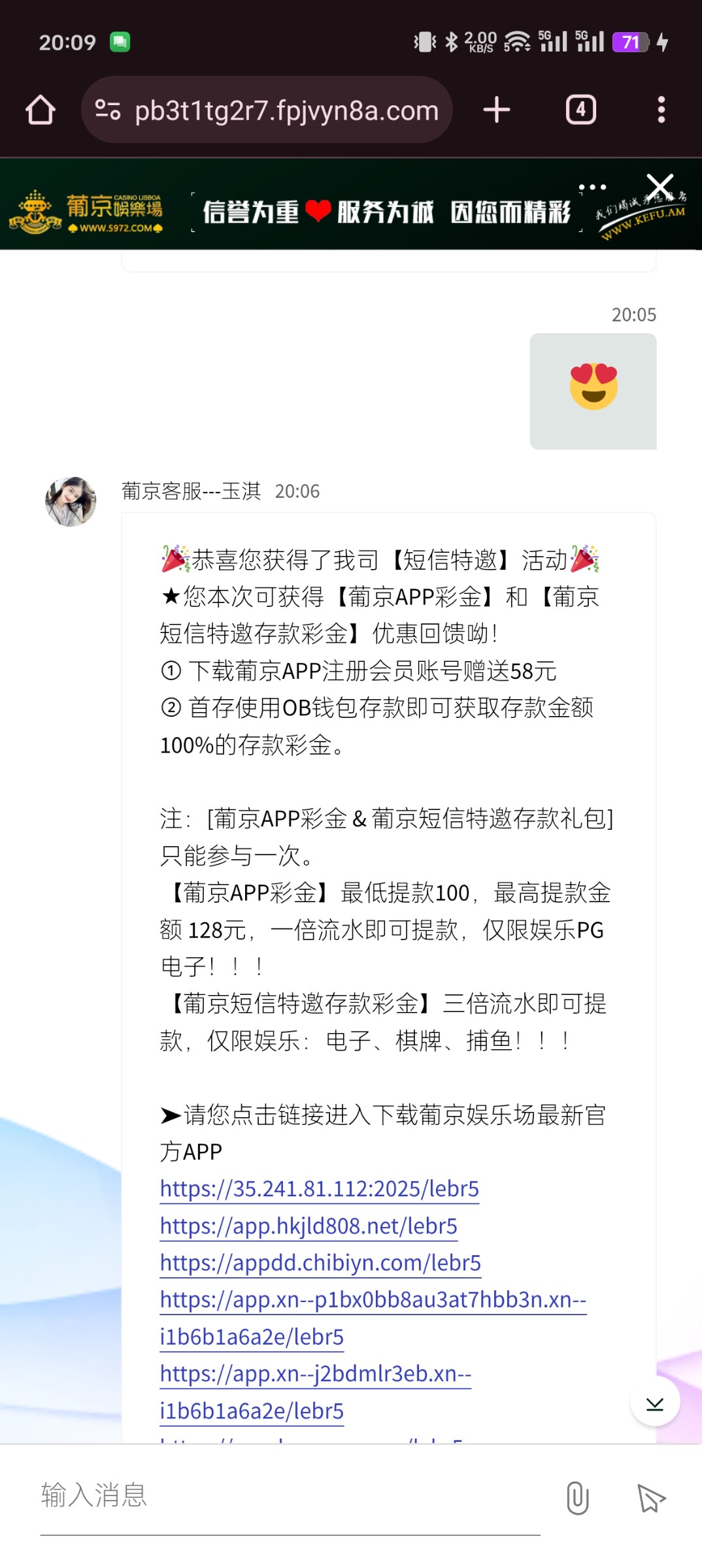
Task: Go to the browser home page
Action: tap(40, 110)
